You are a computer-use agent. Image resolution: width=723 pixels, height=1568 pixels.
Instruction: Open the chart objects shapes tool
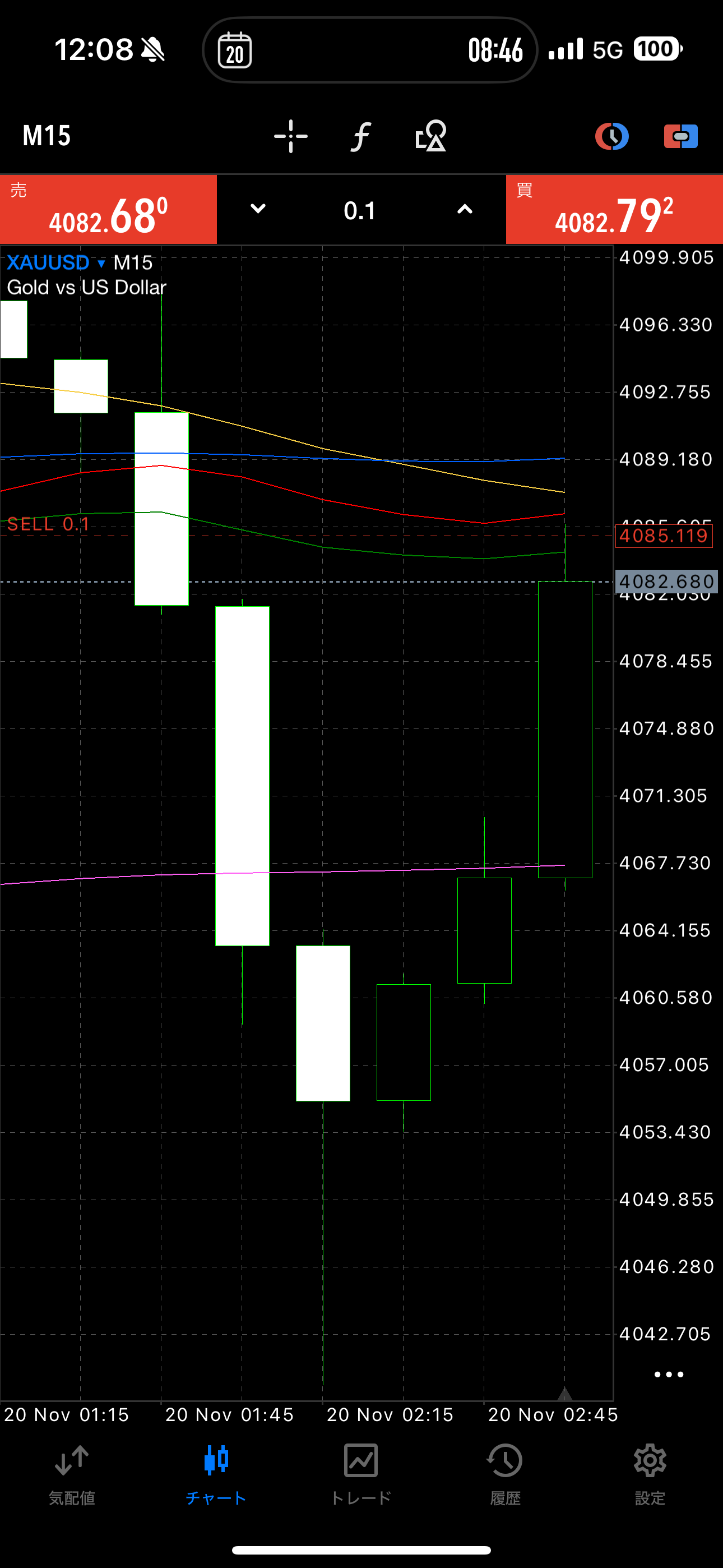coord(431,136)
